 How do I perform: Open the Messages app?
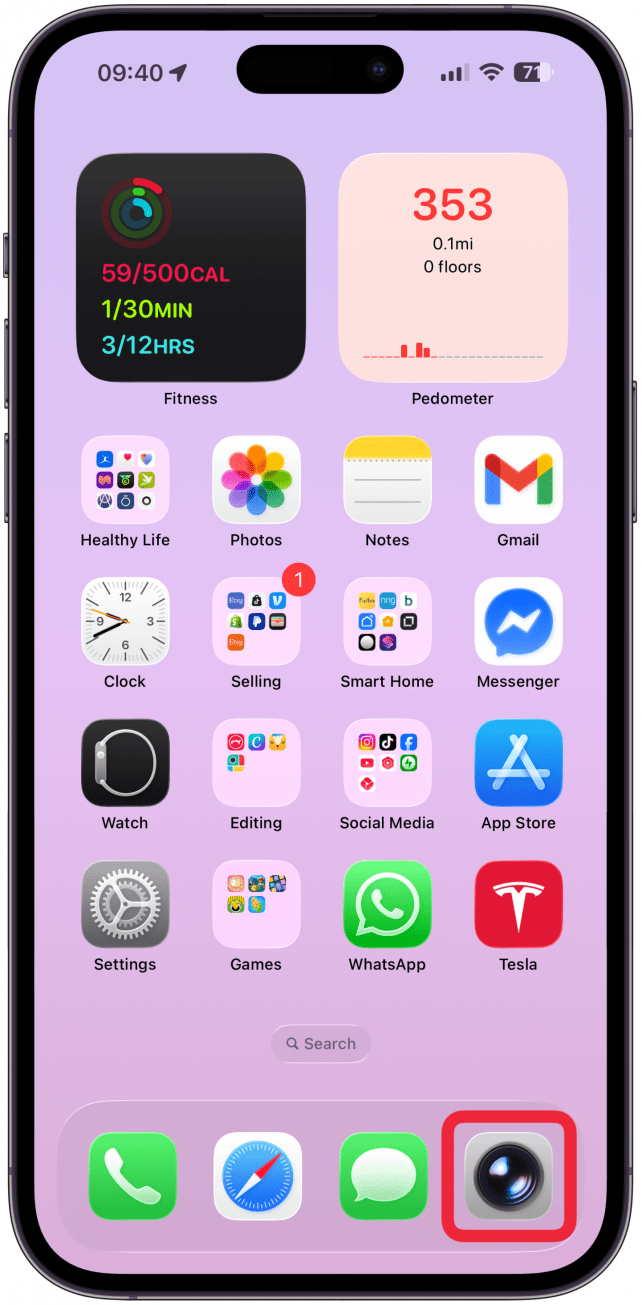(383, 1176)
